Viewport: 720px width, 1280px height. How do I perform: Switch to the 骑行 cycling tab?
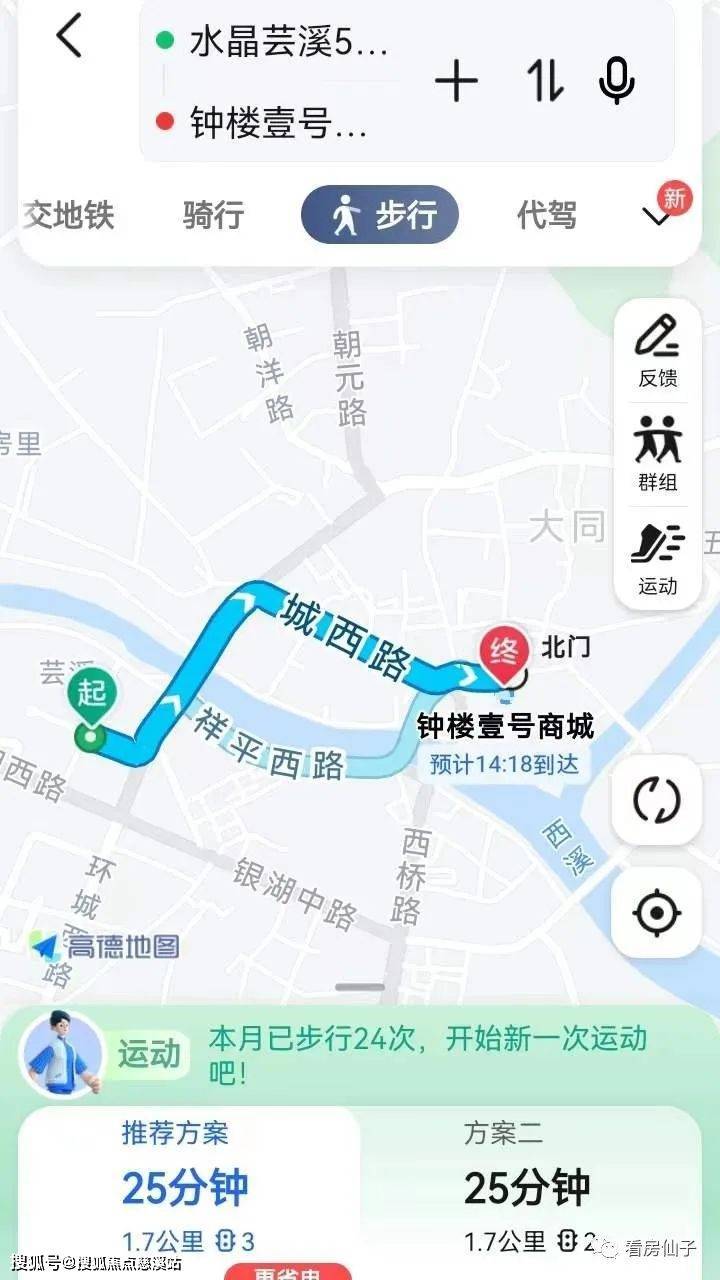(213, 214)
